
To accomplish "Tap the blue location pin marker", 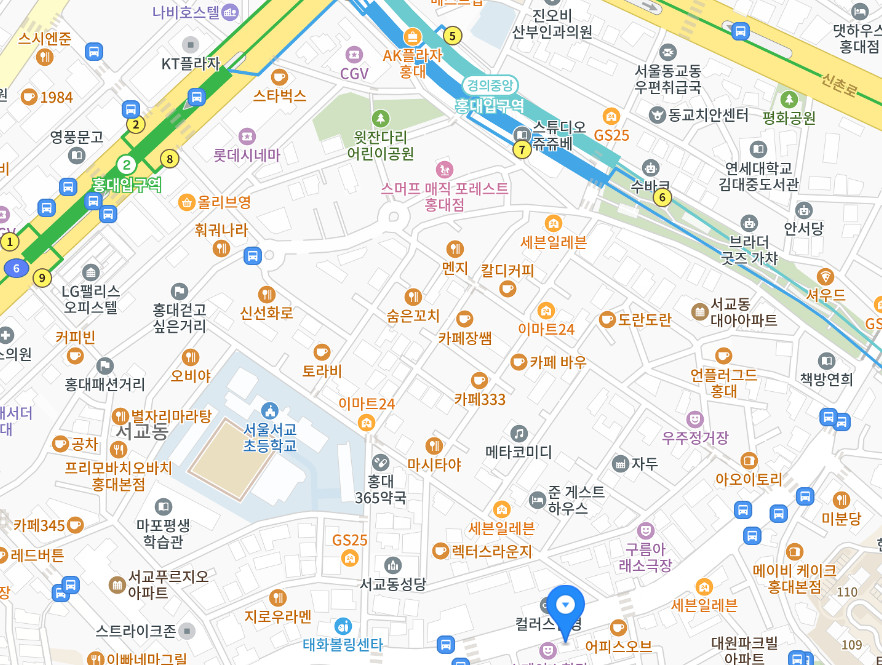I will click(566, 605).
